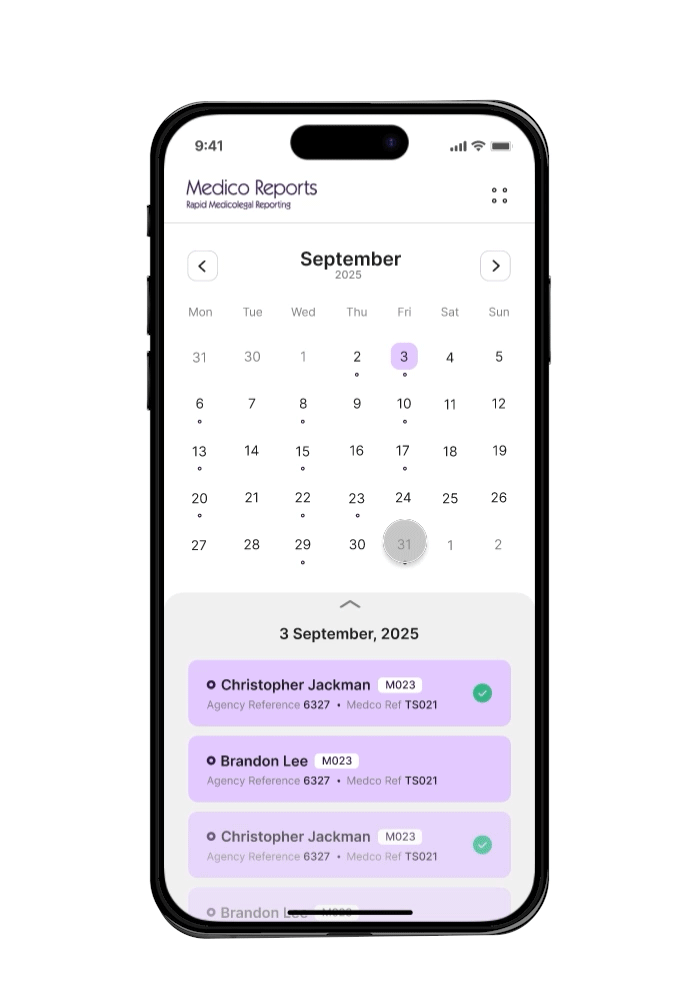Viewport: 700px width, 1000px height.
Task: Go to the next month
Action: (x=495, y=266)
